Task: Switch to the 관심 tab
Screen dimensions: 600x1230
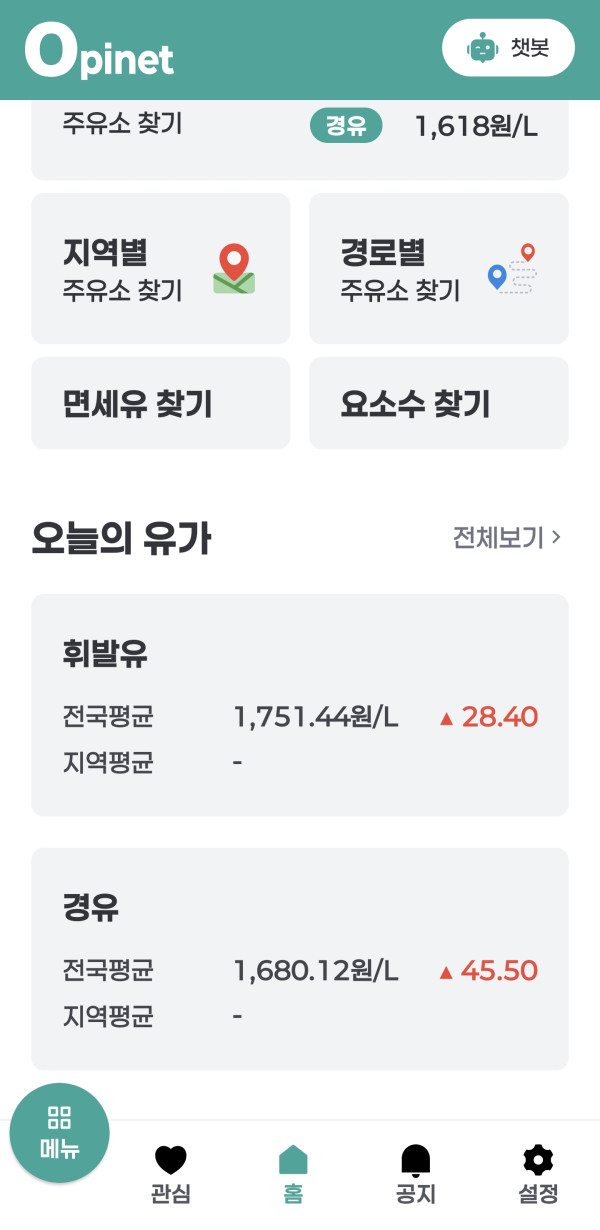Action: (171, 1174)
